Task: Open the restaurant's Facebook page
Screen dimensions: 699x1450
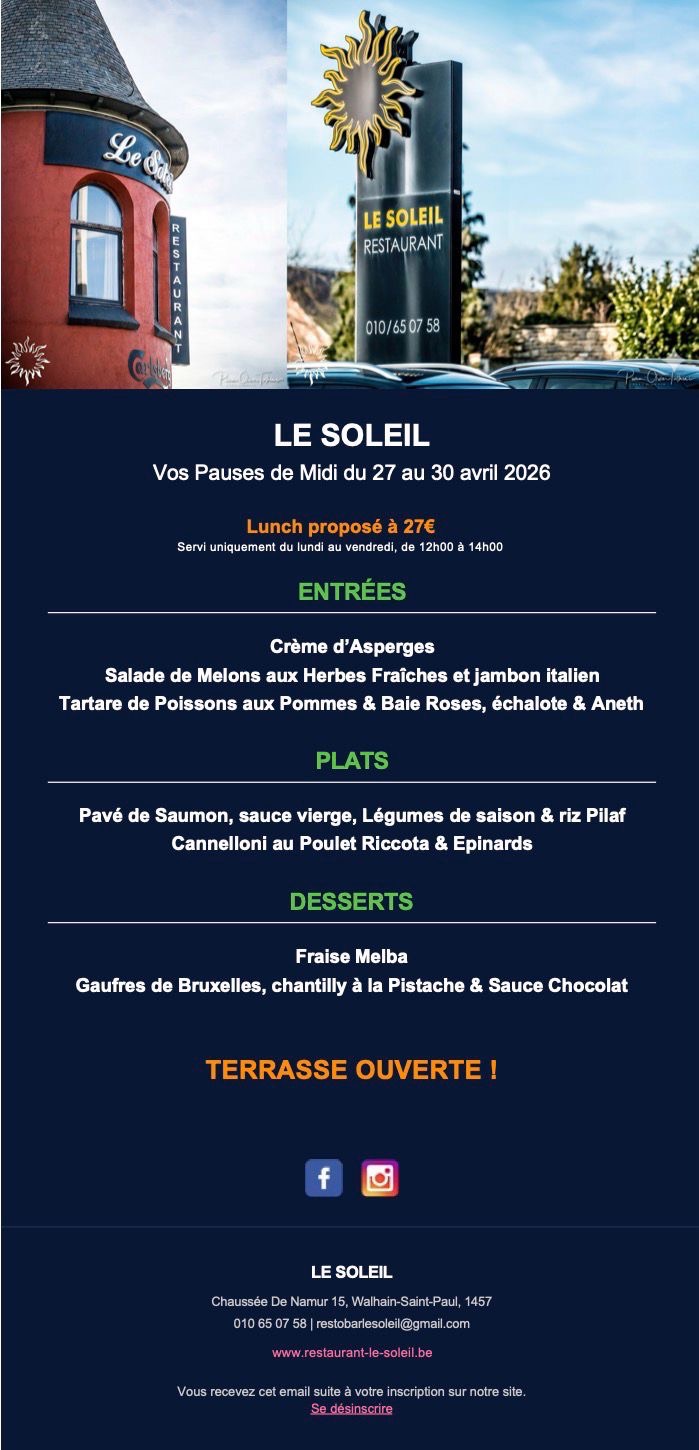Action: coord(323,1178)
